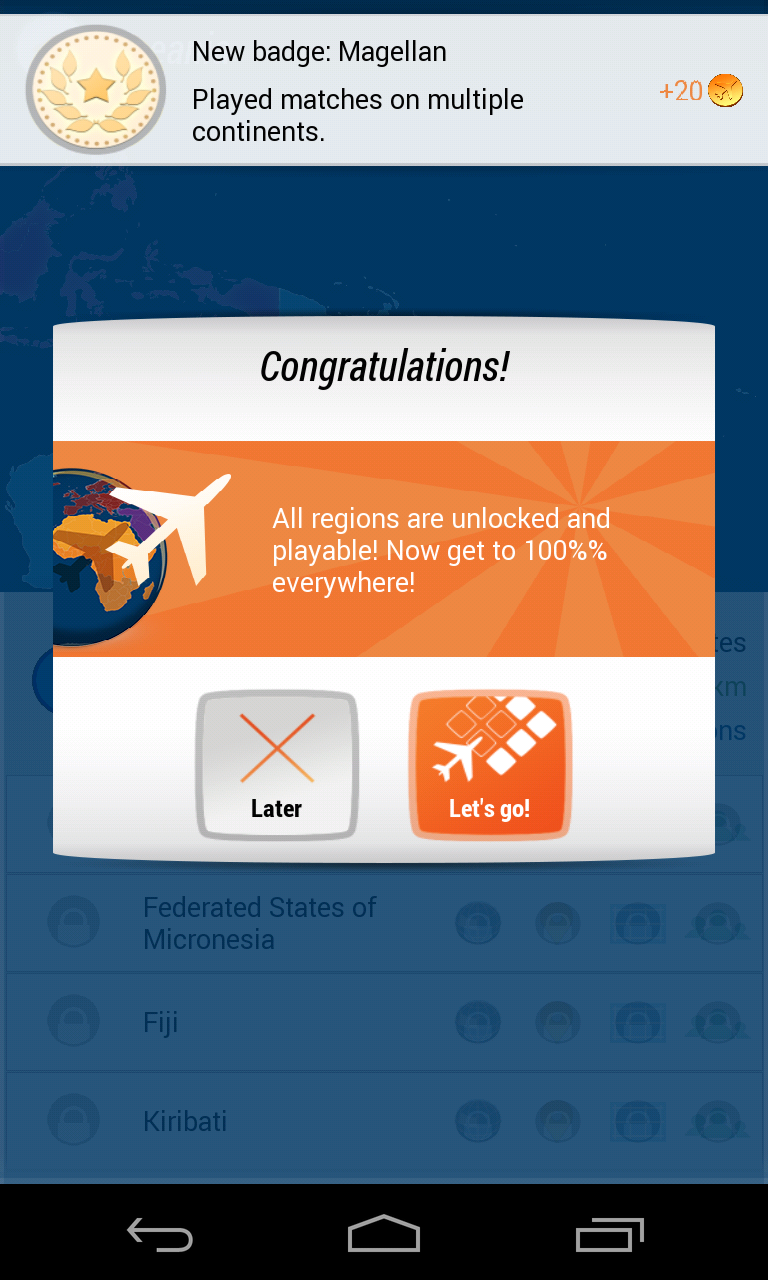Viewport: 768px width, 1280px height.
Task: Tap the Let's go! button
Action: 490,765
